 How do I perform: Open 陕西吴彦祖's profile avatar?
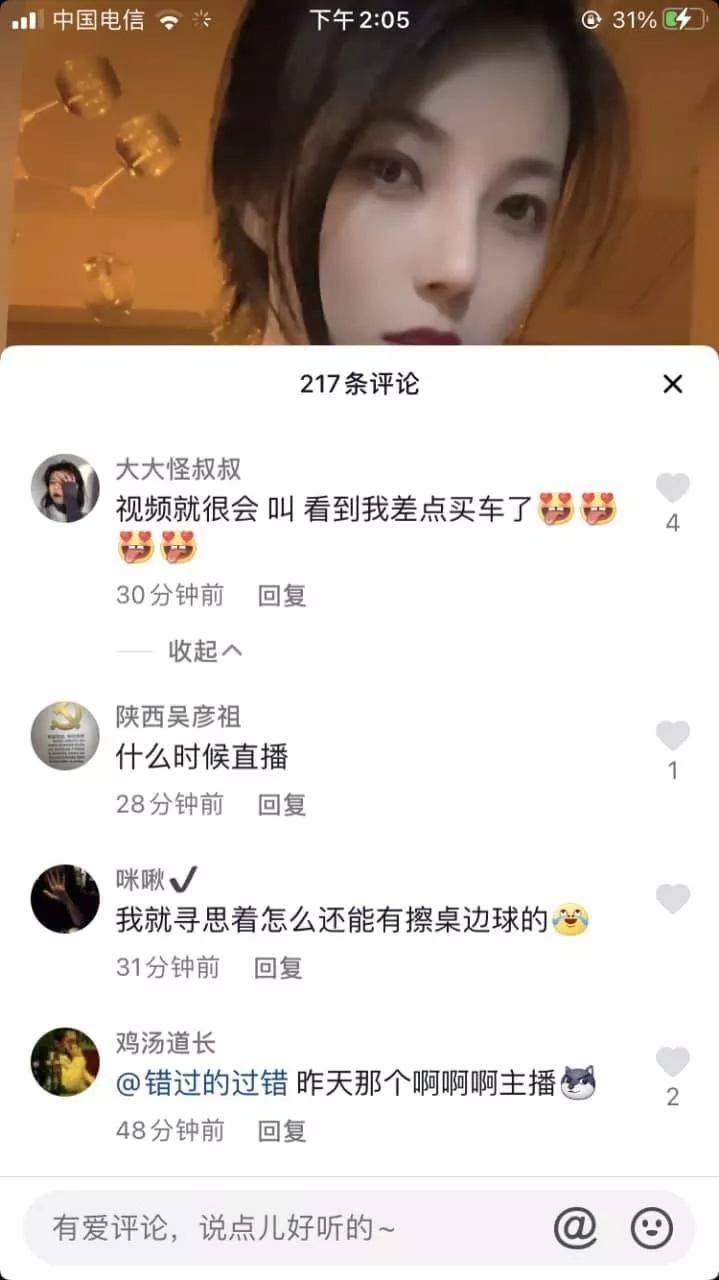(x=65, y=736)
